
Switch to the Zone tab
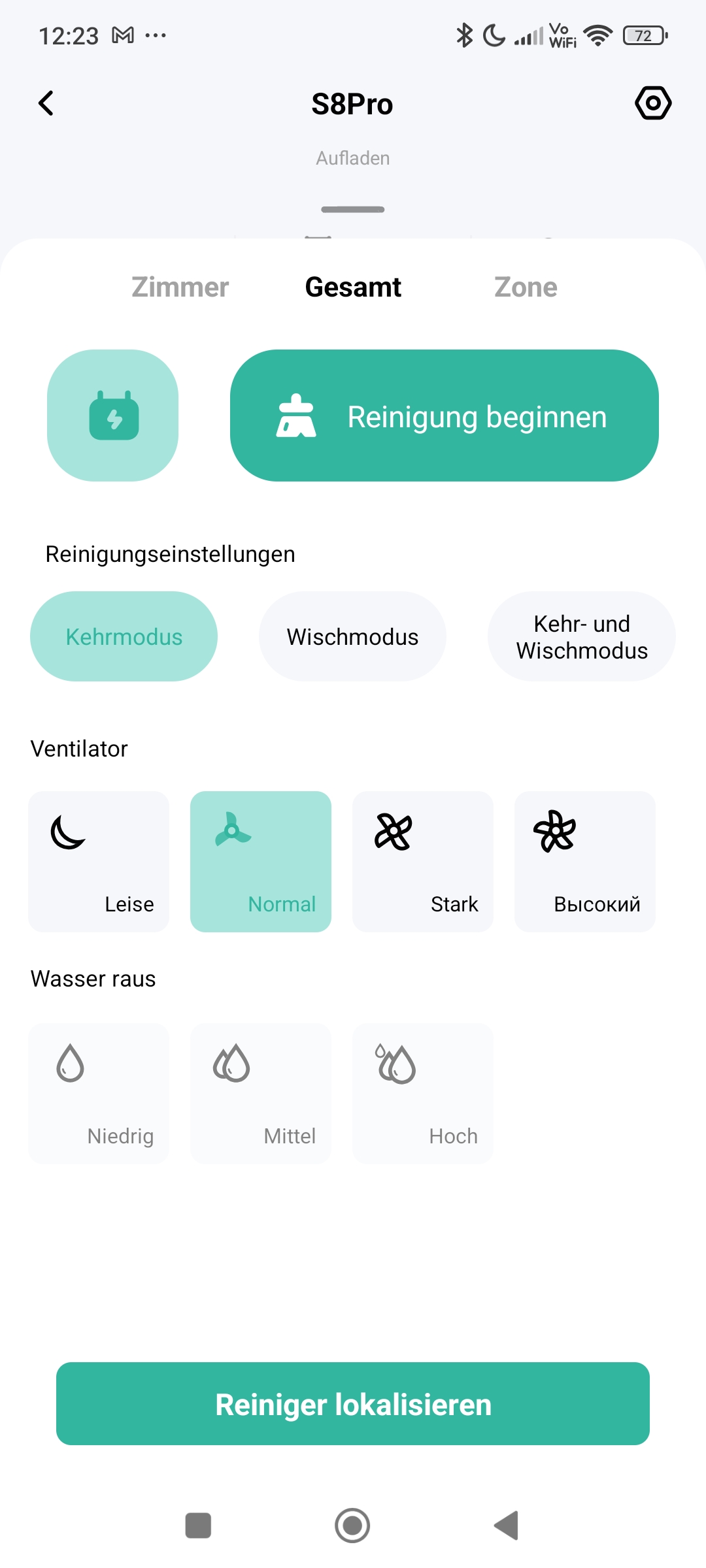click(526, 287)
